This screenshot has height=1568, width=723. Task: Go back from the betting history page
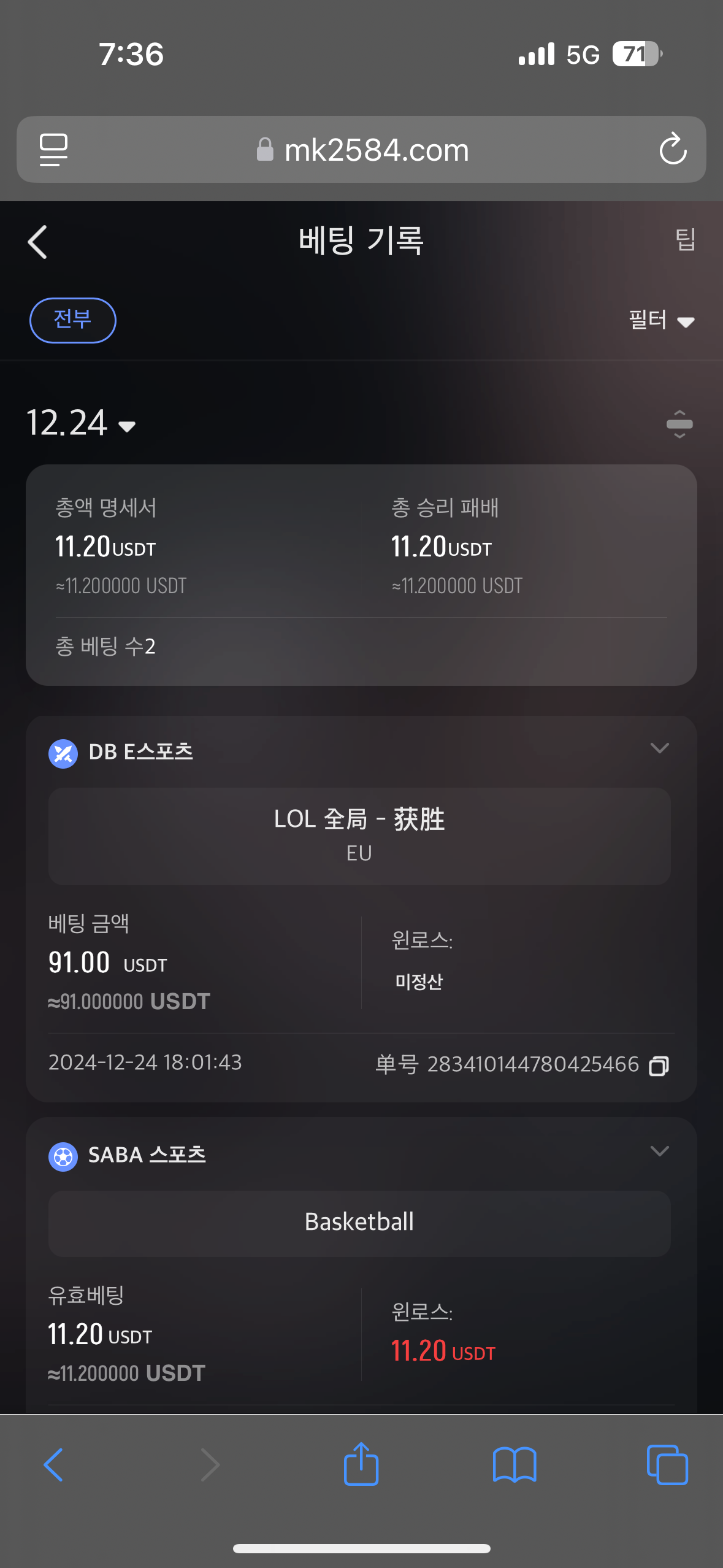point(37,242)
